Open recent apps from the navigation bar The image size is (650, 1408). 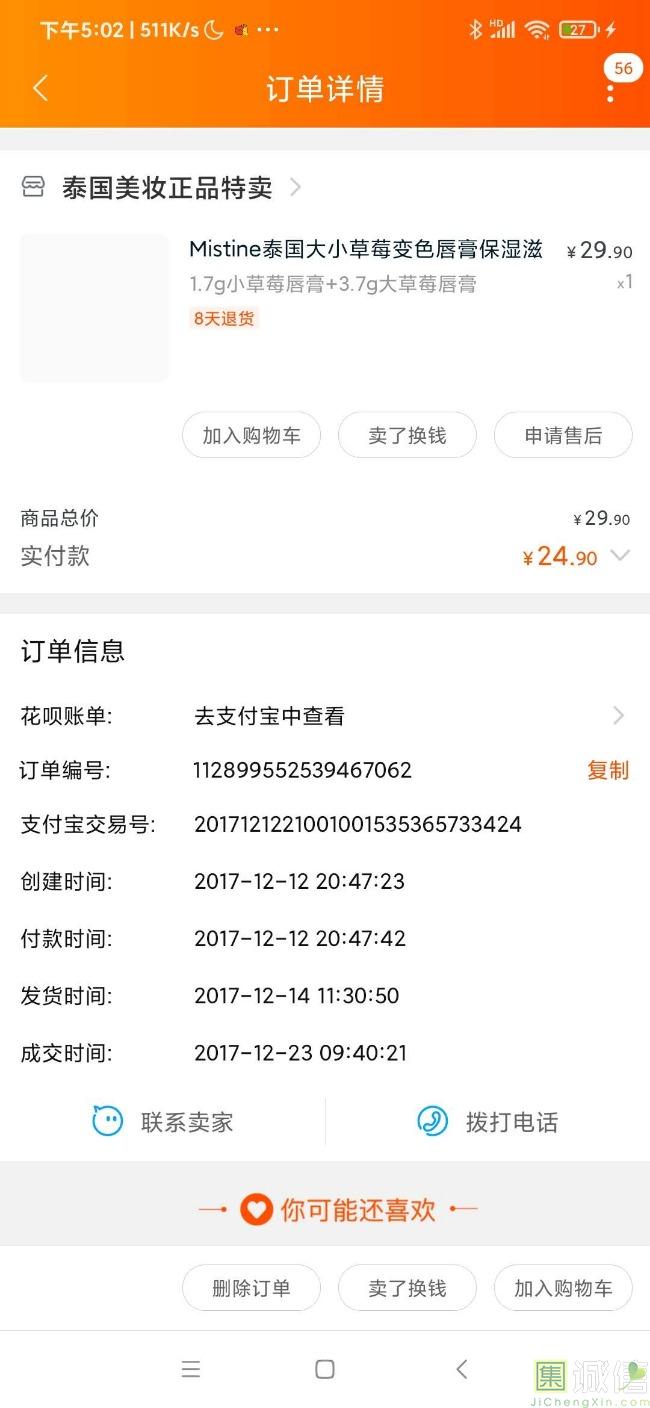click(x=191, y=1369)
